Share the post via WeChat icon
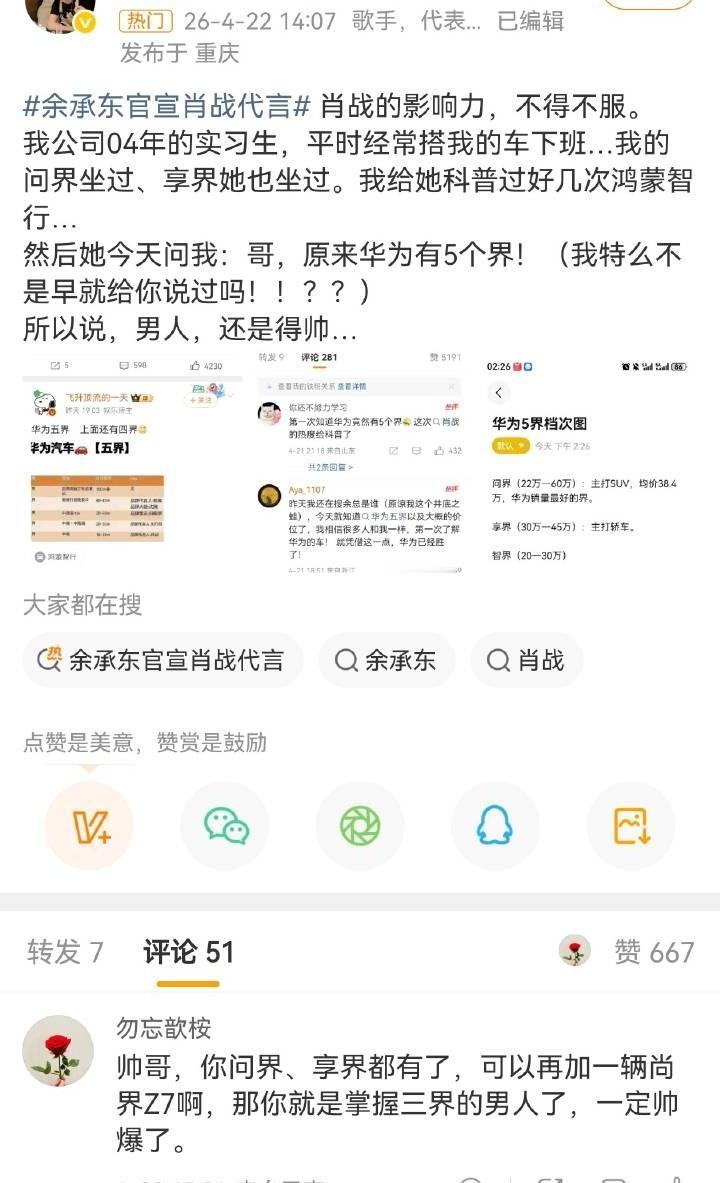This screenshot has width=720, height=1183. [224, 824]
